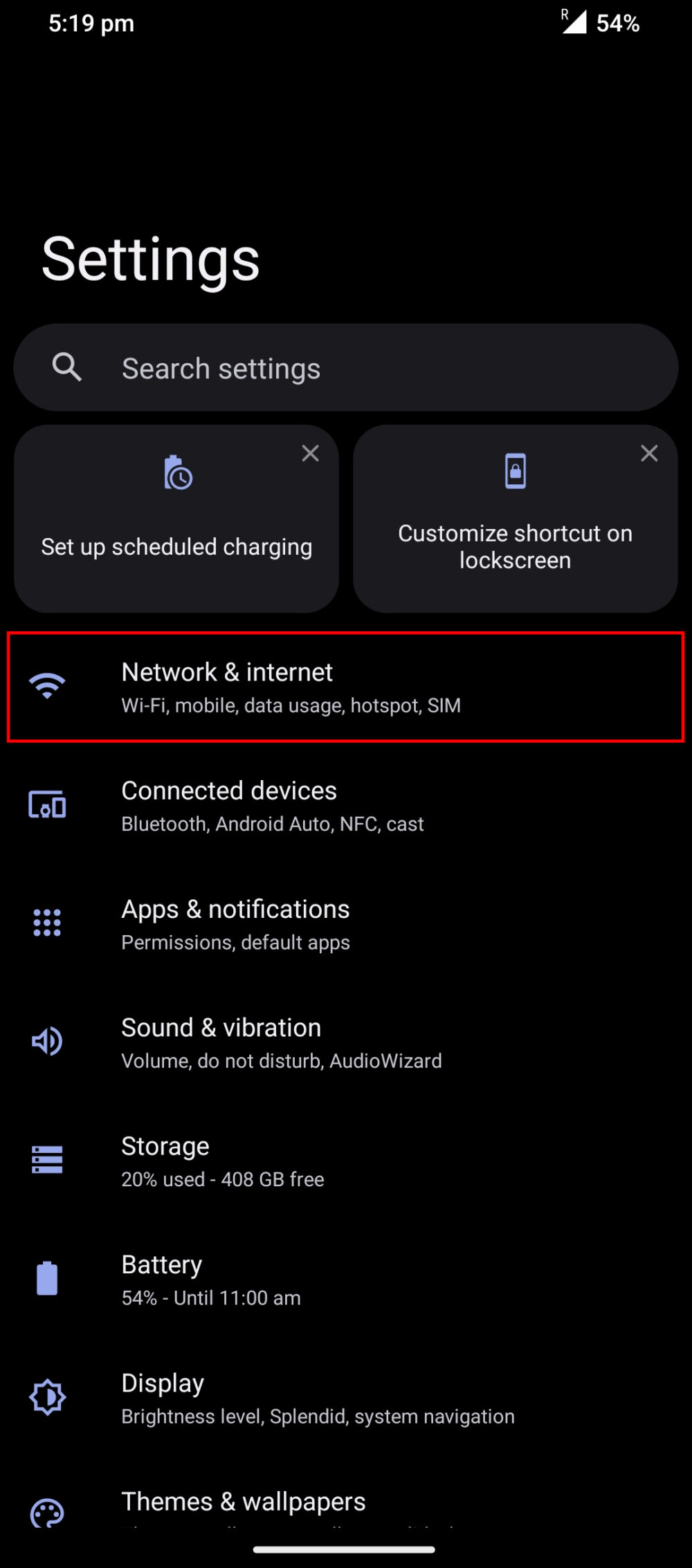Click the Sound & vibration speaker icon
Screen dimensions: 692x1568
coord(46,1042)
